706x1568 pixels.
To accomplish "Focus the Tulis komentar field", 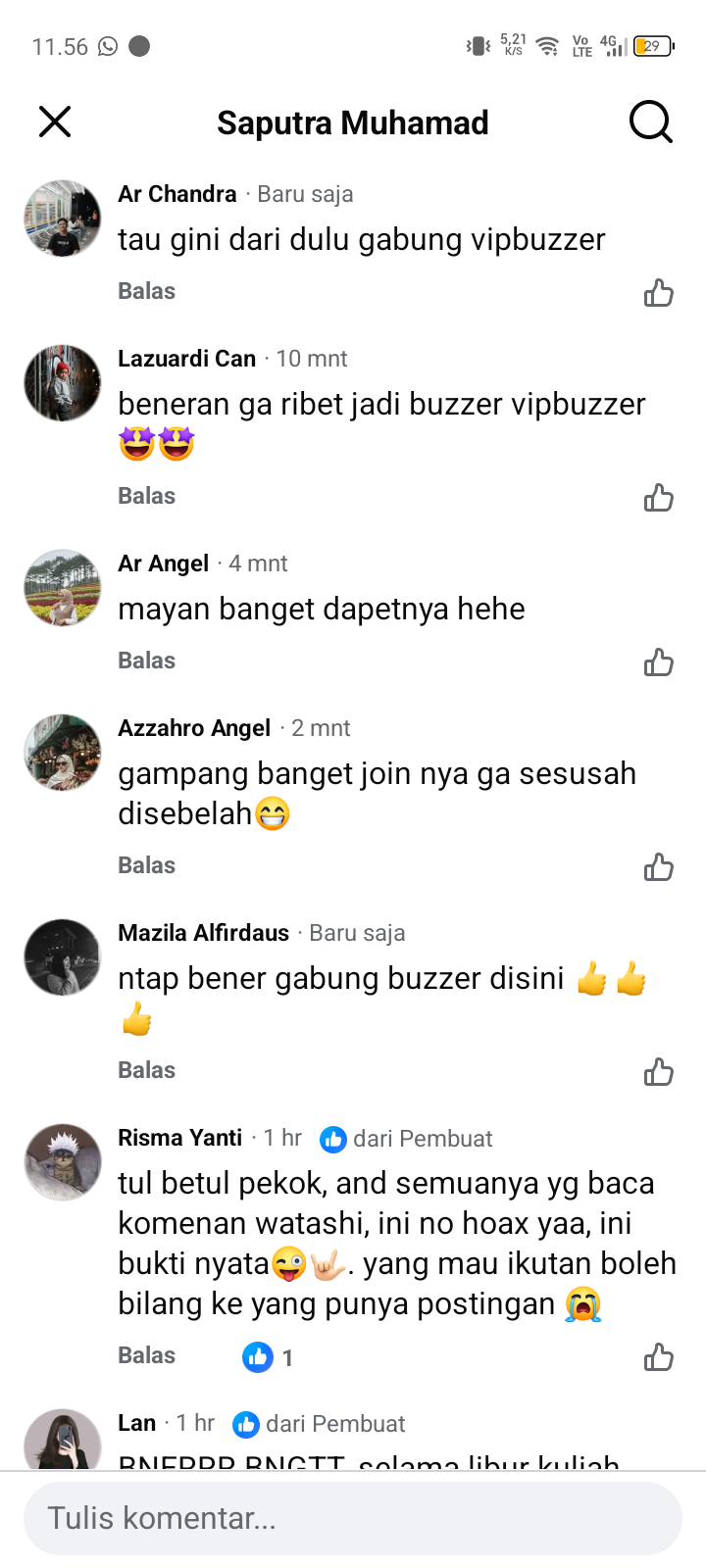I will pos(353,1518).
